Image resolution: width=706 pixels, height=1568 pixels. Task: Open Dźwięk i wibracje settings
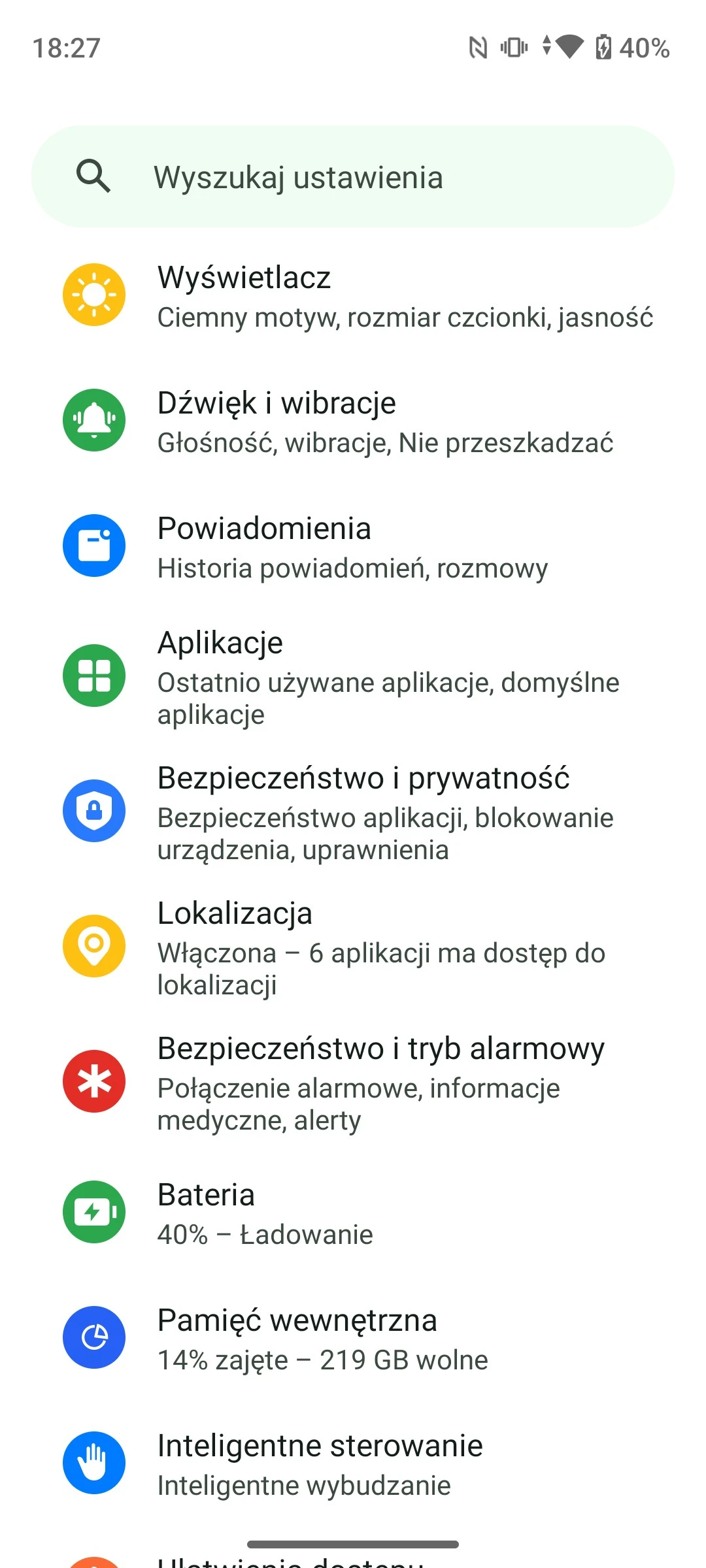[353, 421]
